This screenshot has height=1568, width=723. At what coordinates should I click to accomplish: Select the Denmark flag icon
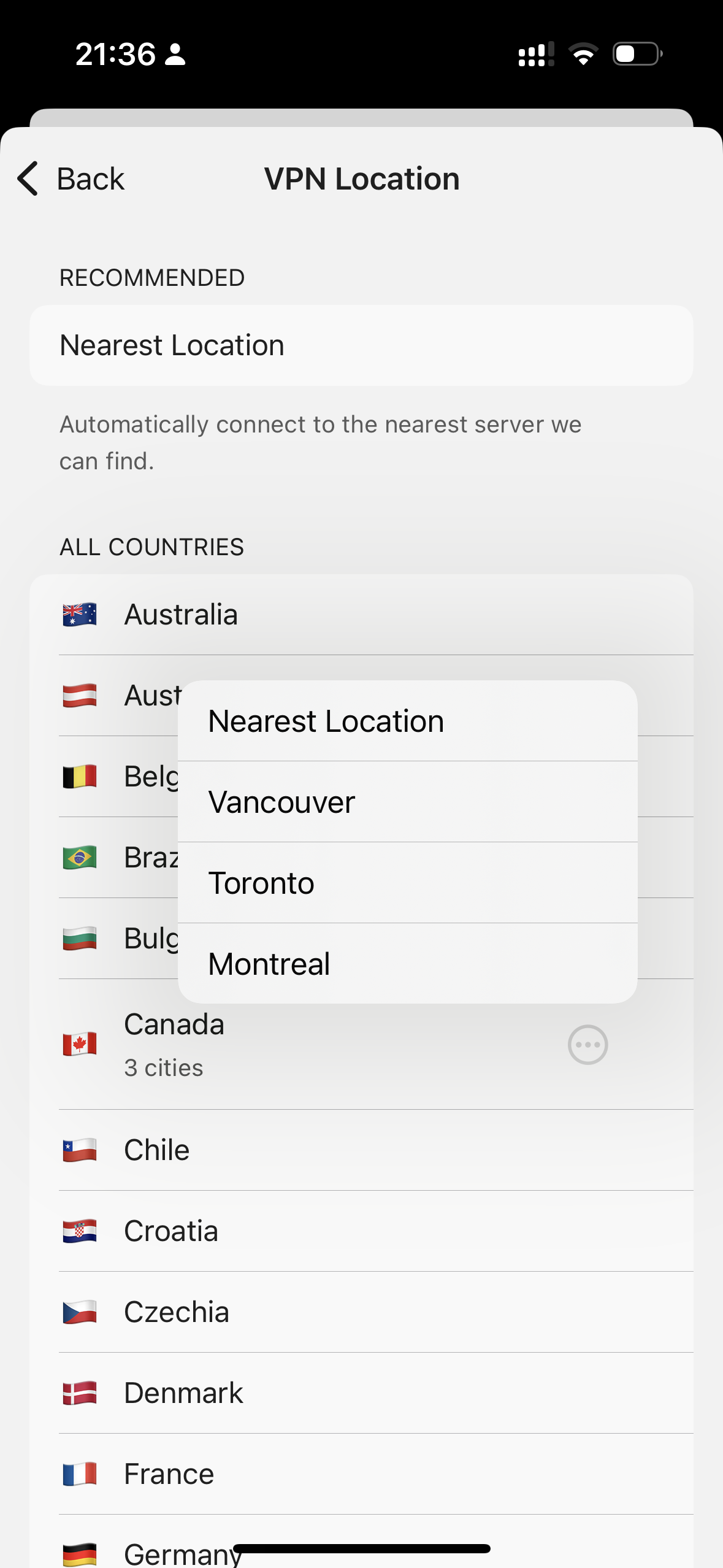pos(80,1393)
